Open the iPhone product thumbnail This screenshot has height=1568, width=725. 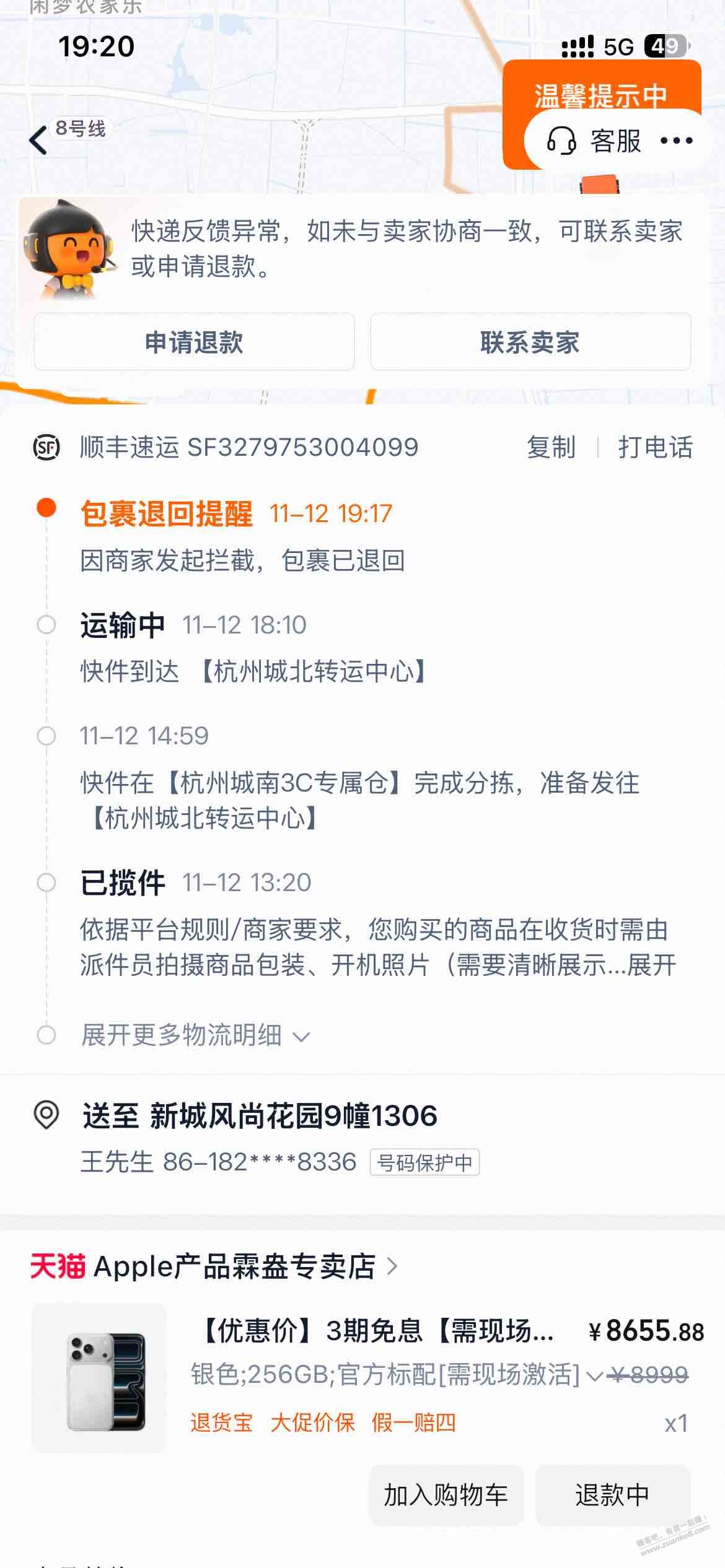tap(99, 1377)
